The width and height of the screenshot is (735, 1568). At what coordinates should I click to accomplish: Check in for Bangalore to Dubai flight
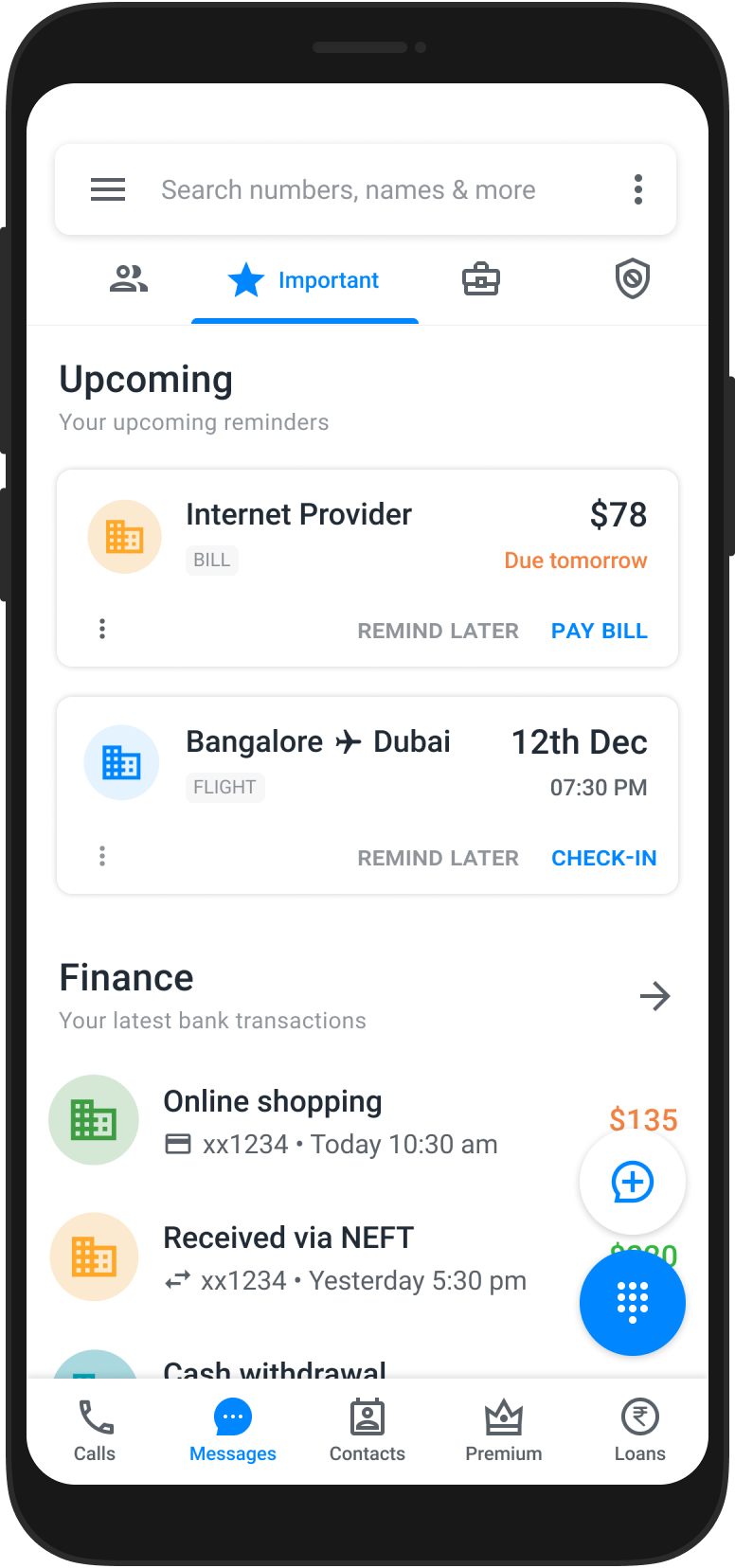coord(603,858)
